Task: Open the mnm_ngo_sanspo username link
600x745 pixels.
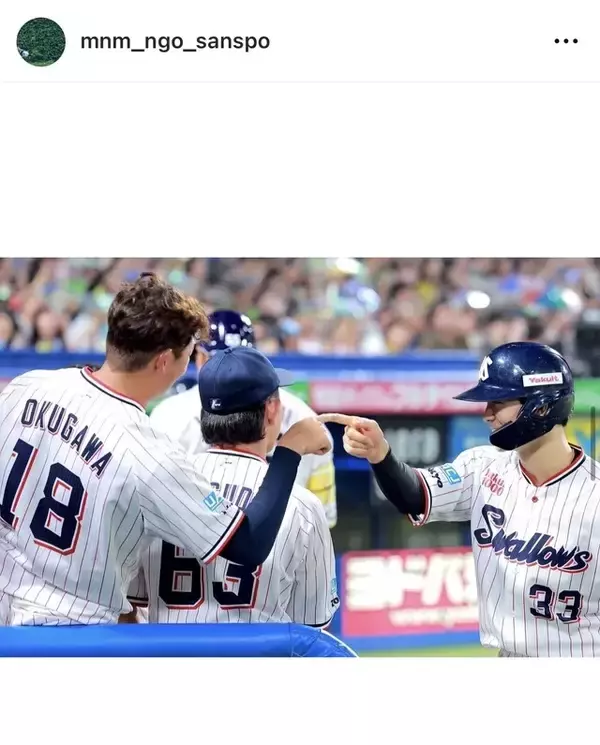Action: pyautogui.click(x=175, y=42)
